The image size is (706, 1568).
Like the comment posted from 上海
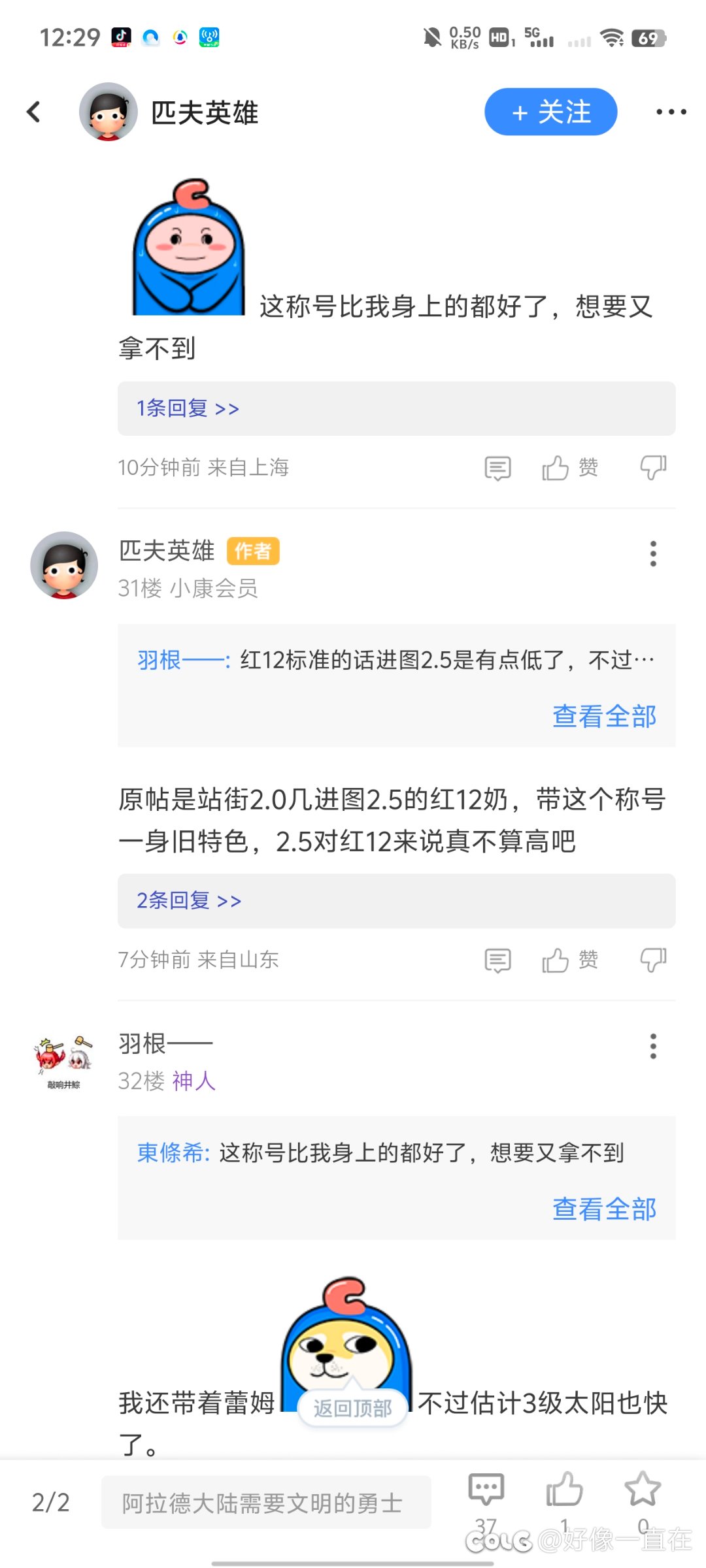click(569, 468)
